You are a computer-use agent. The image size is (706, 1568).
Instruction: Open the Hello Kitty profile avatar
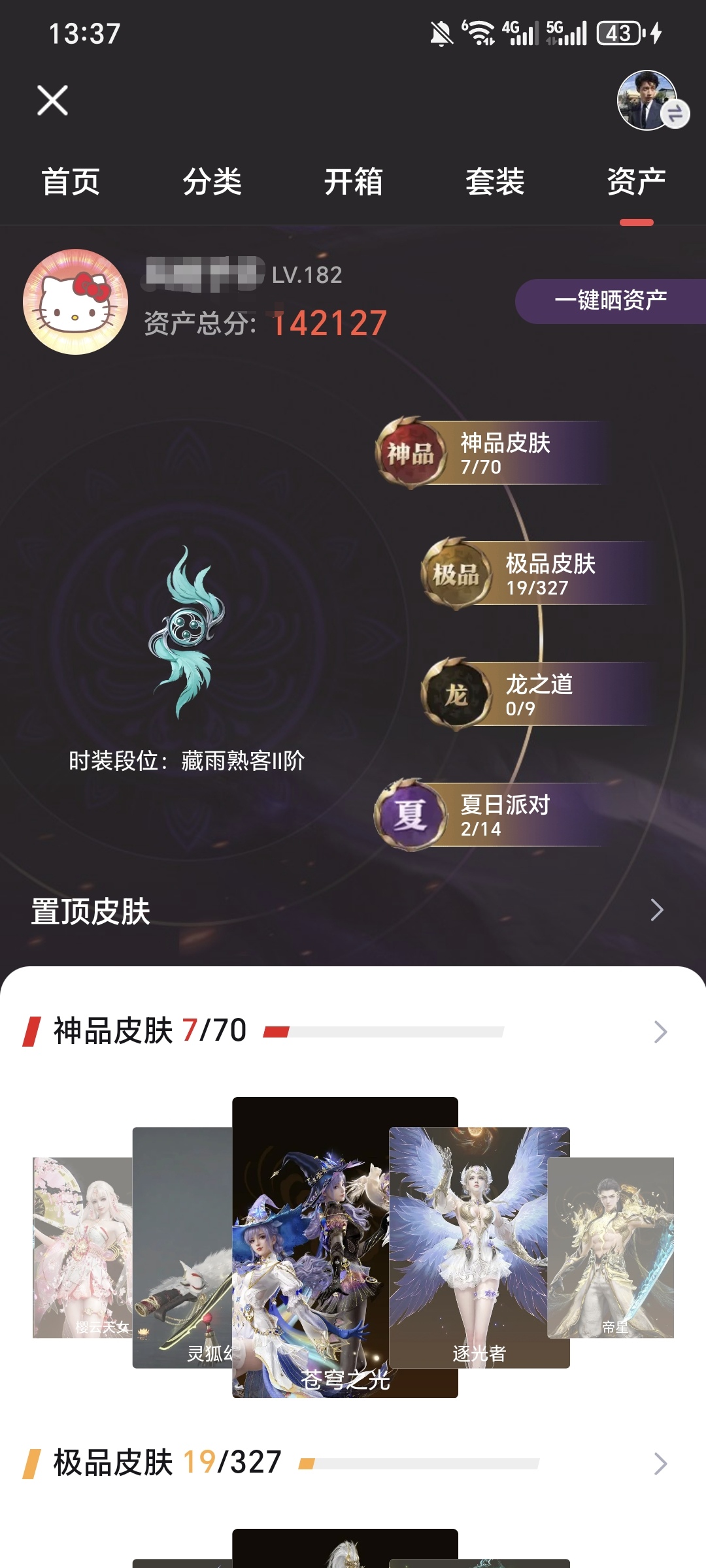(76, 302)
